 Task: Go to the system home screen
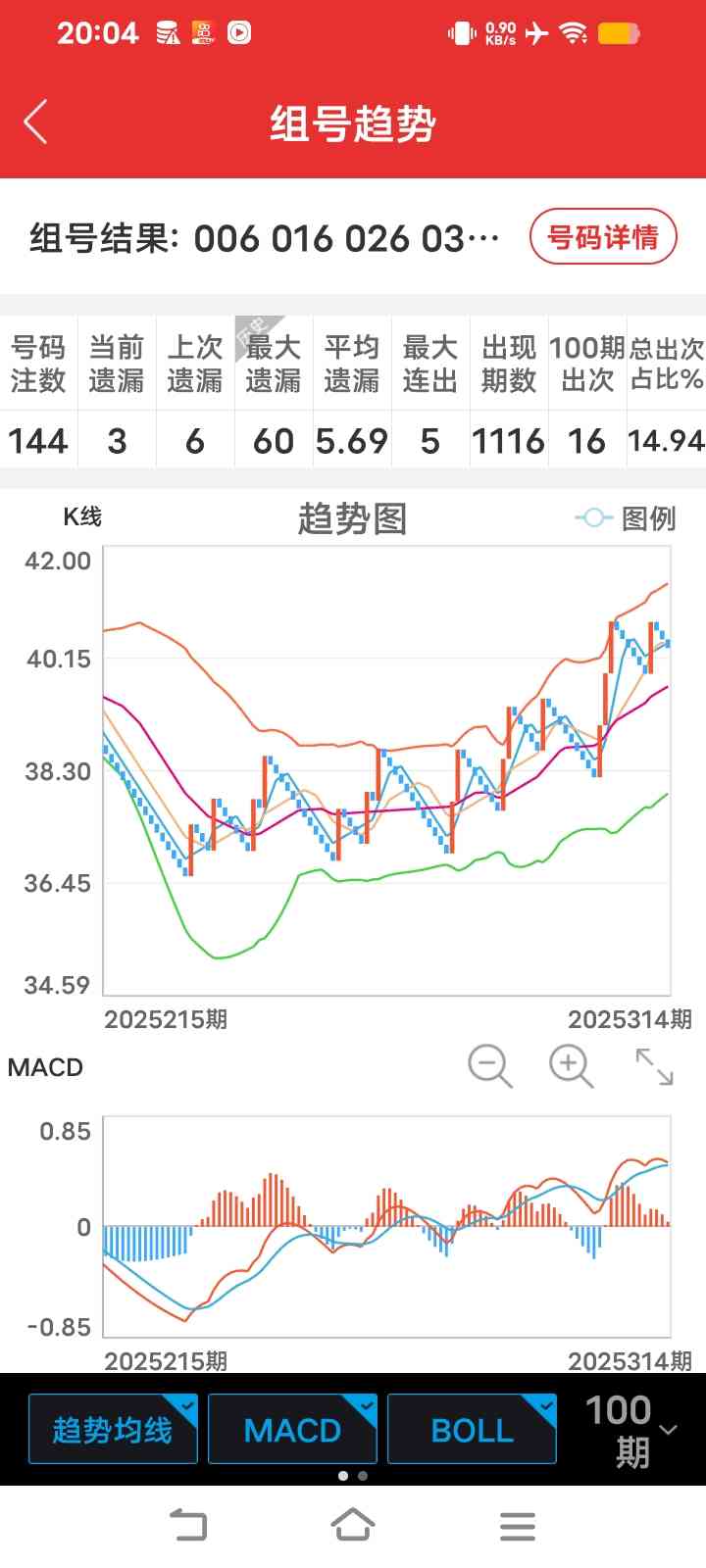pyautogui.click(x=353, y=1525)
